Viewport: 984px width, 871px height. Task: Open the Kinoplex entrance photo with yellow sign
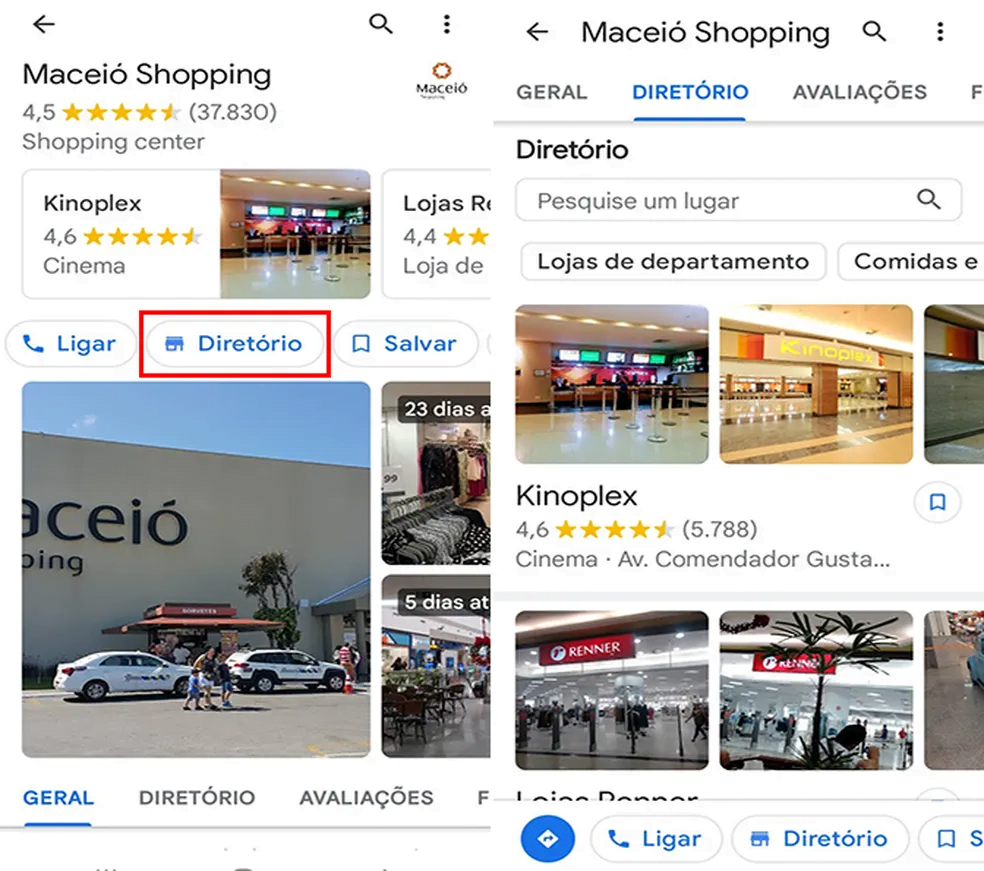(816, 384)
